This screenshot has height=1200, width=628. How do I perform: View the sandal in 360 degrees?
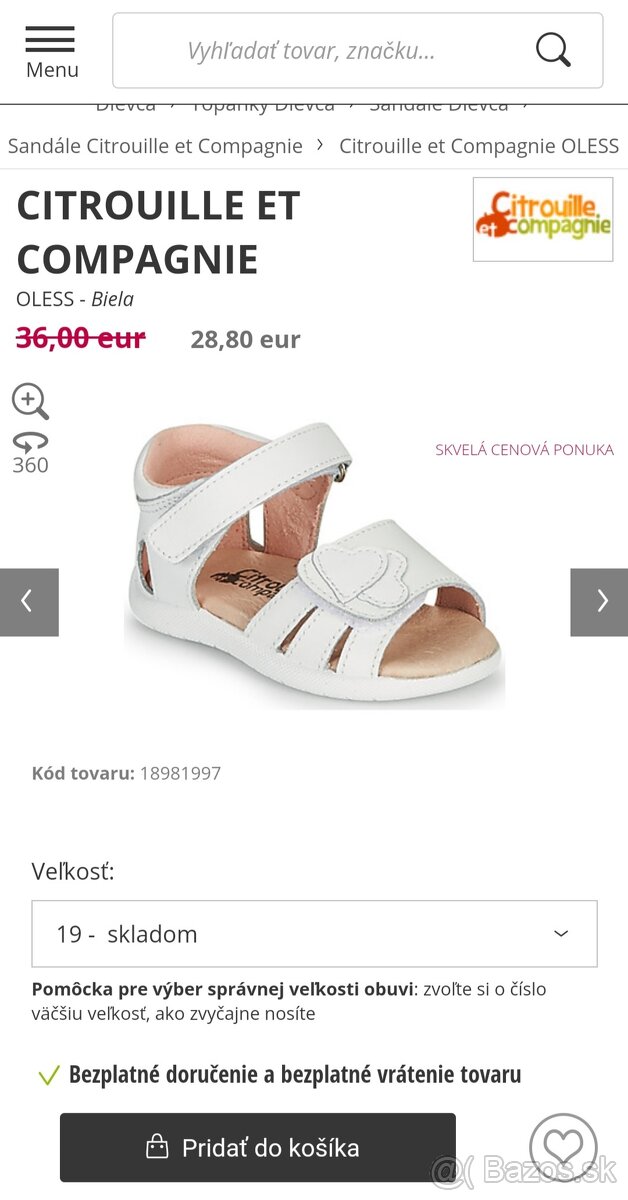click(30, 453)
